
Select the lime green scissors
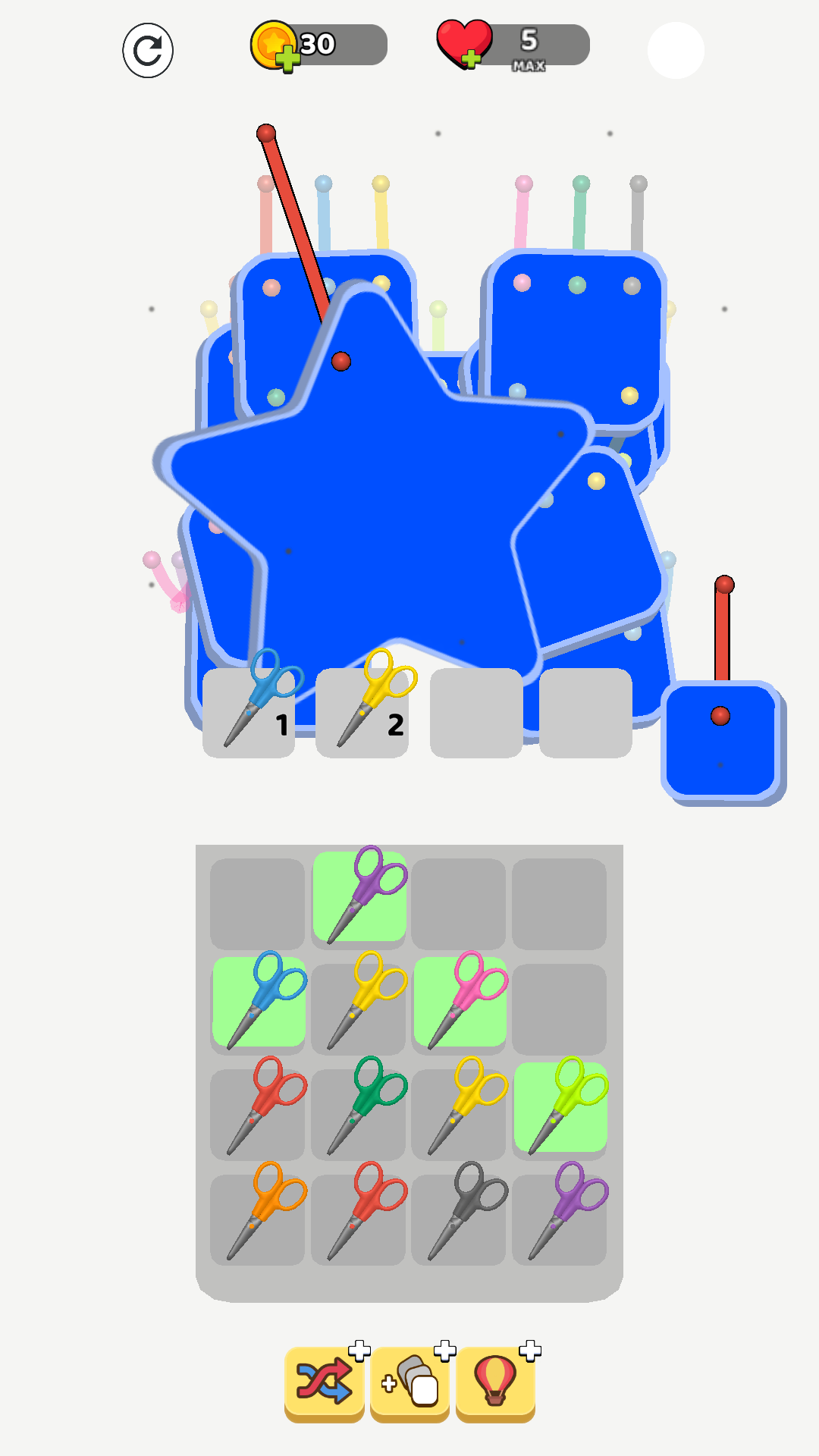(560, 1107)
